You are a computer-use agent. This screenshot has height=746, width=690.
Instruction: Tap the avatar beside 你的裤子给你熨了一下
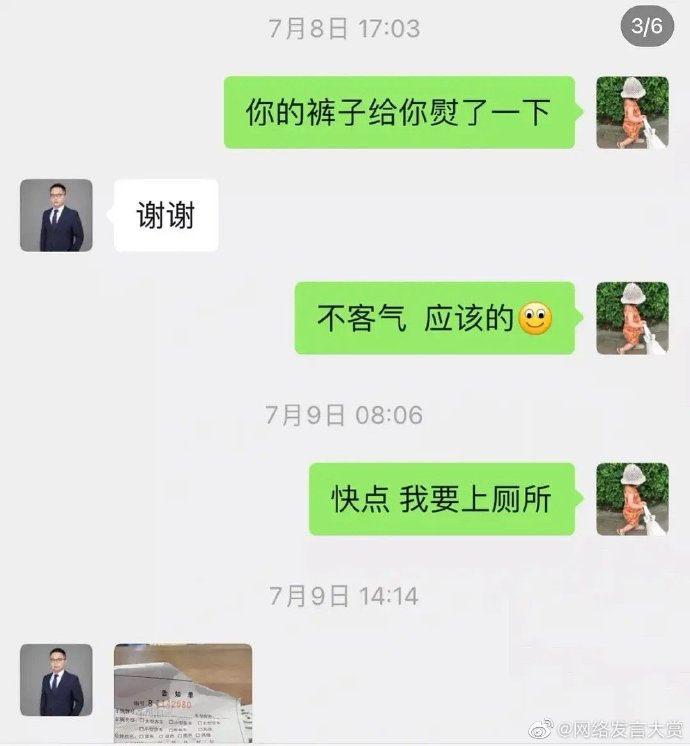632,112
